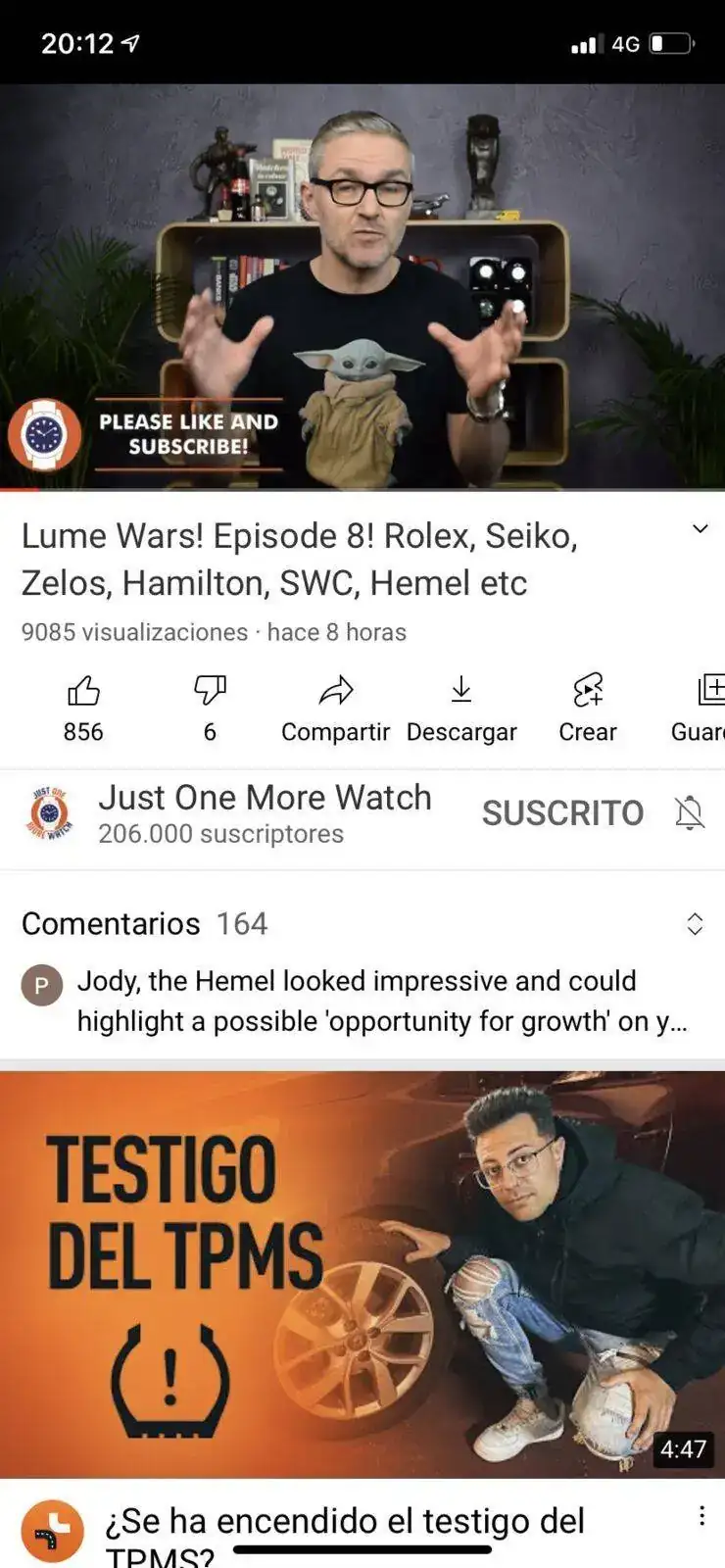This screenshot has width=725, height=1568.
Task: Tap the video player showing Lume Wars
Action: click(362, 286)
